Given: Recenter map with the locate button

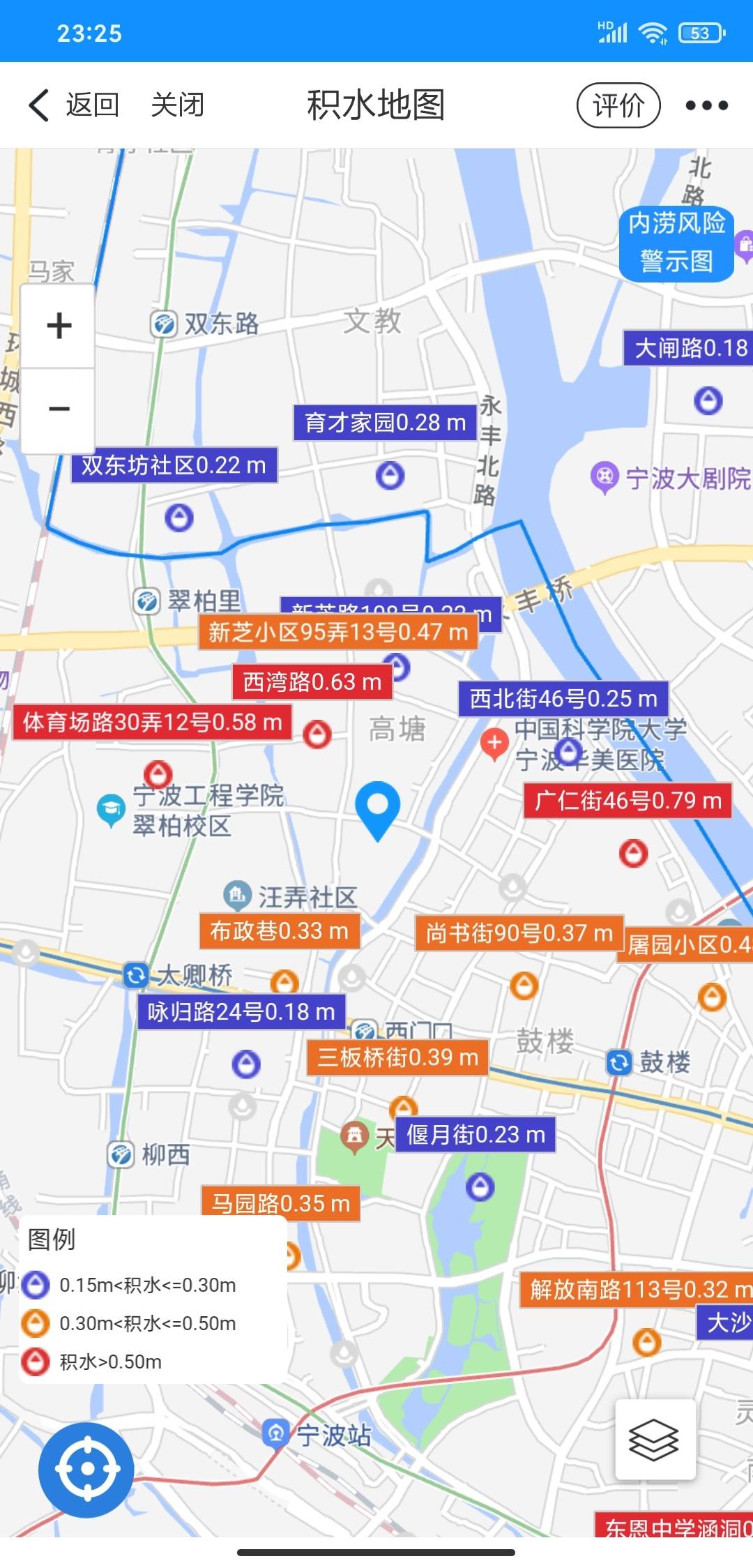Looking at the screenshot, I should (86, 1470).
